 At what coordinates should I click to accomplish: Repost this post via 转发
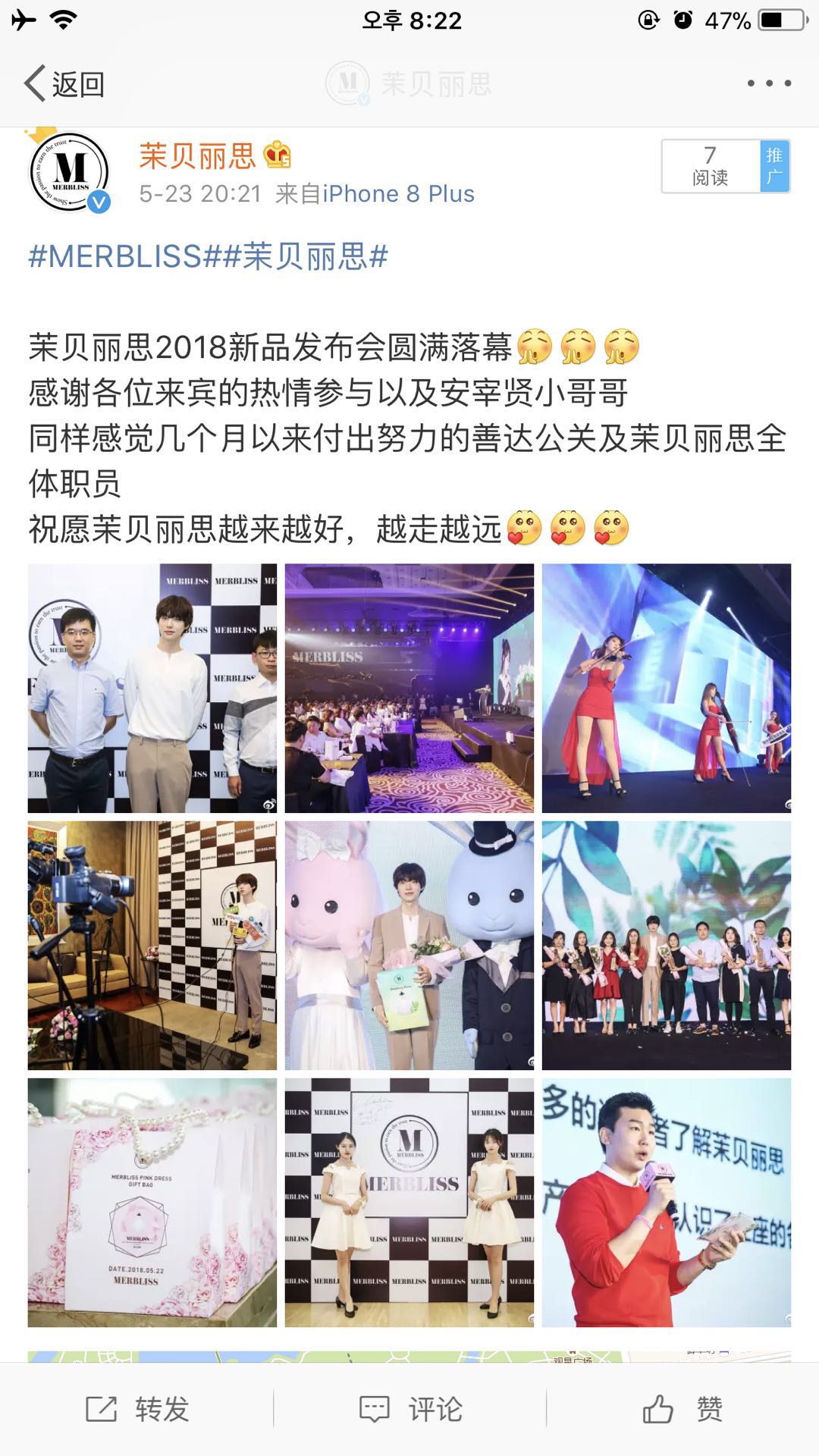click(x=138, y=1409)
